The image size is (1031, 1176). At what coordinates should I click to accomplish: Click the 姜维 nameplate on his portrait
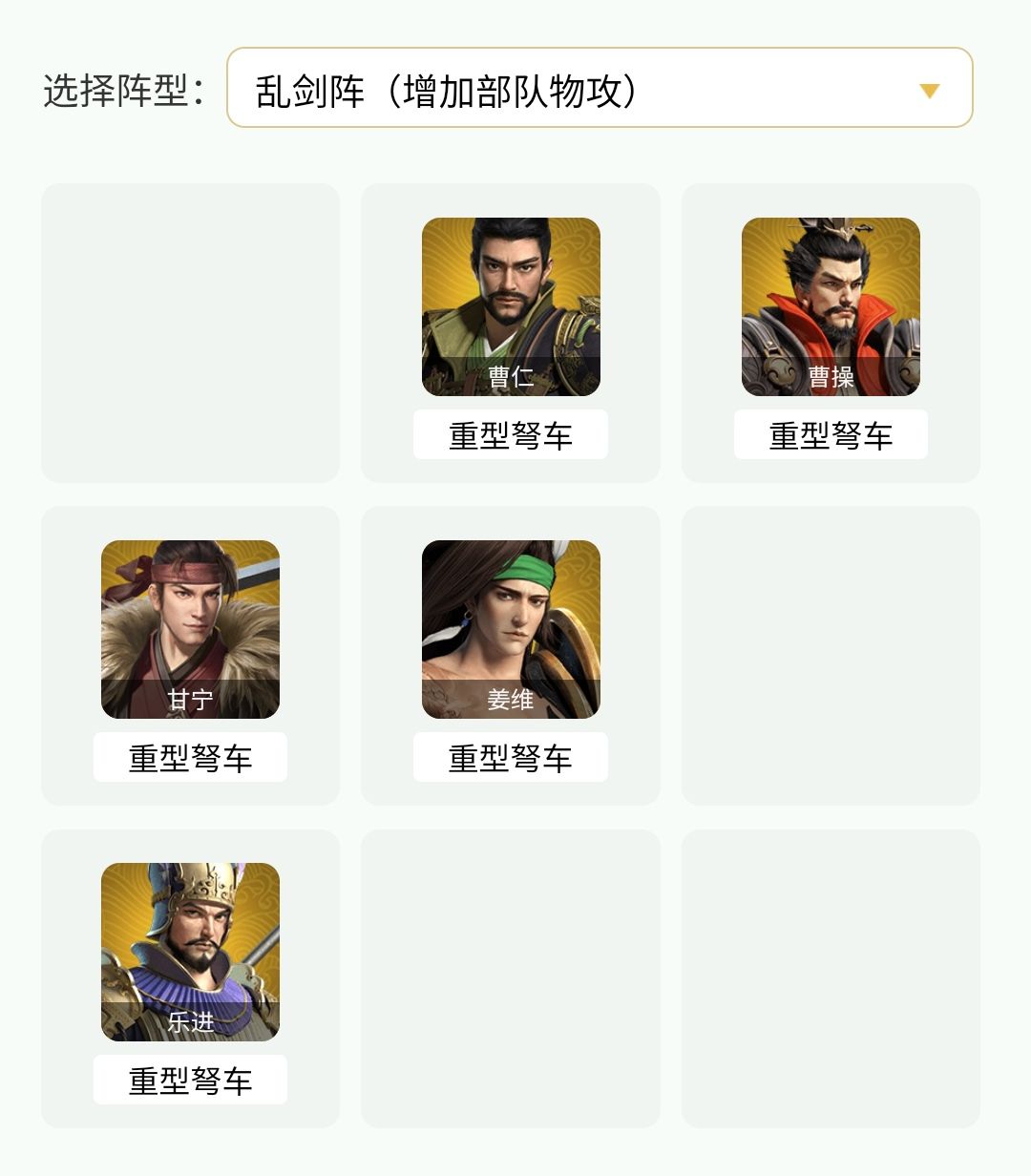(x=509, y=698)
